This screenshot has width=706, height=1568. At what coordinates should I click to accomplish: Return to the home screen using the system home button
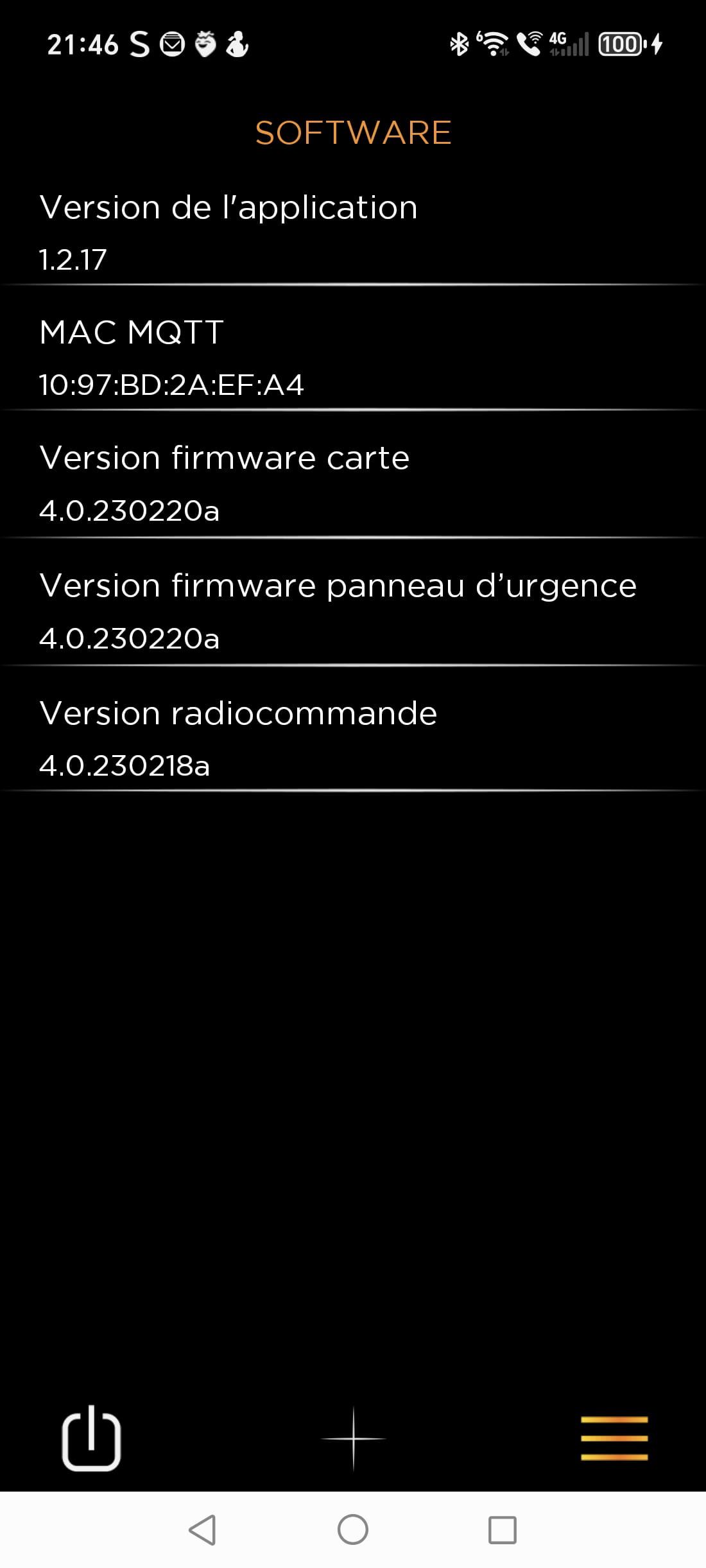point(353,1529)
